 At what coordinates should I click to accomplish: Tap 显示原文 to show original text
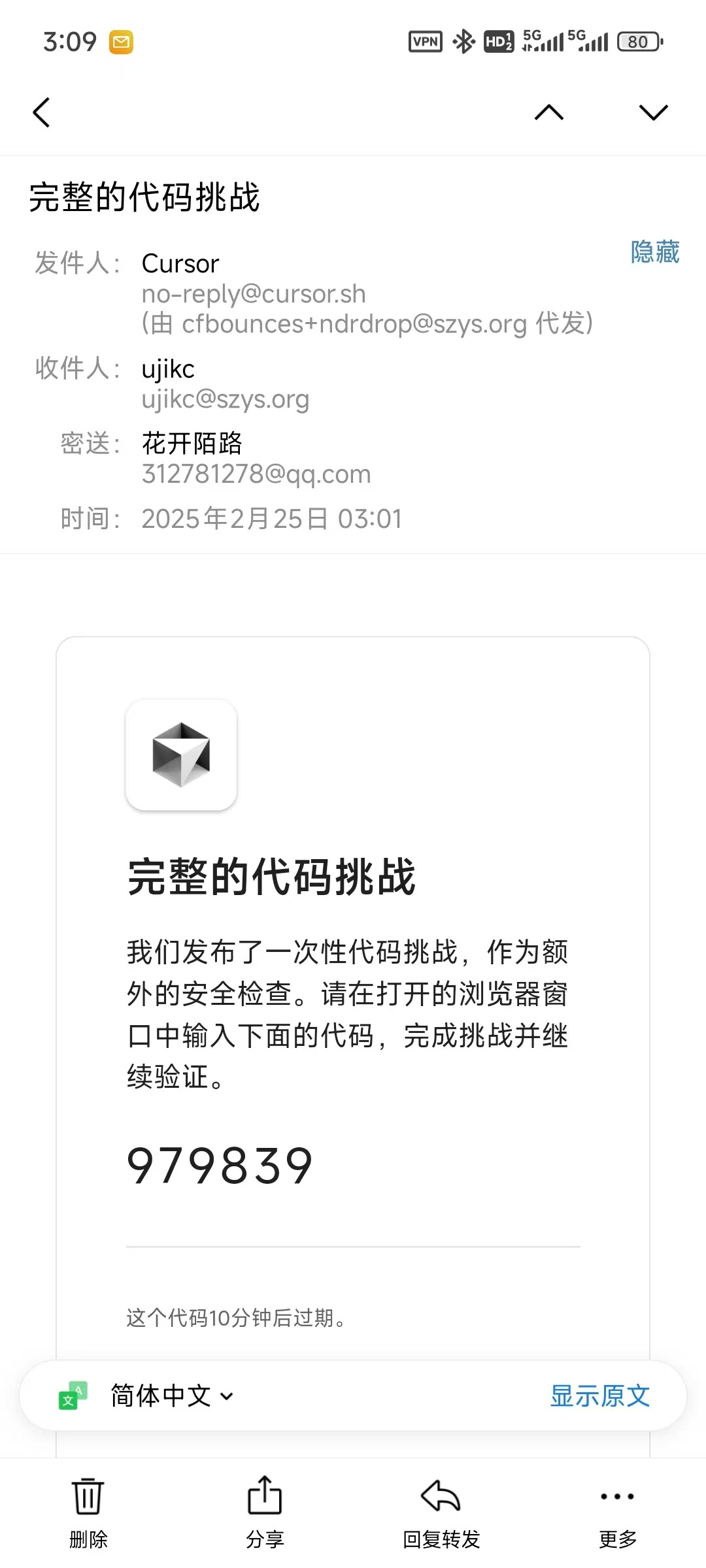tap(600, 1396)
